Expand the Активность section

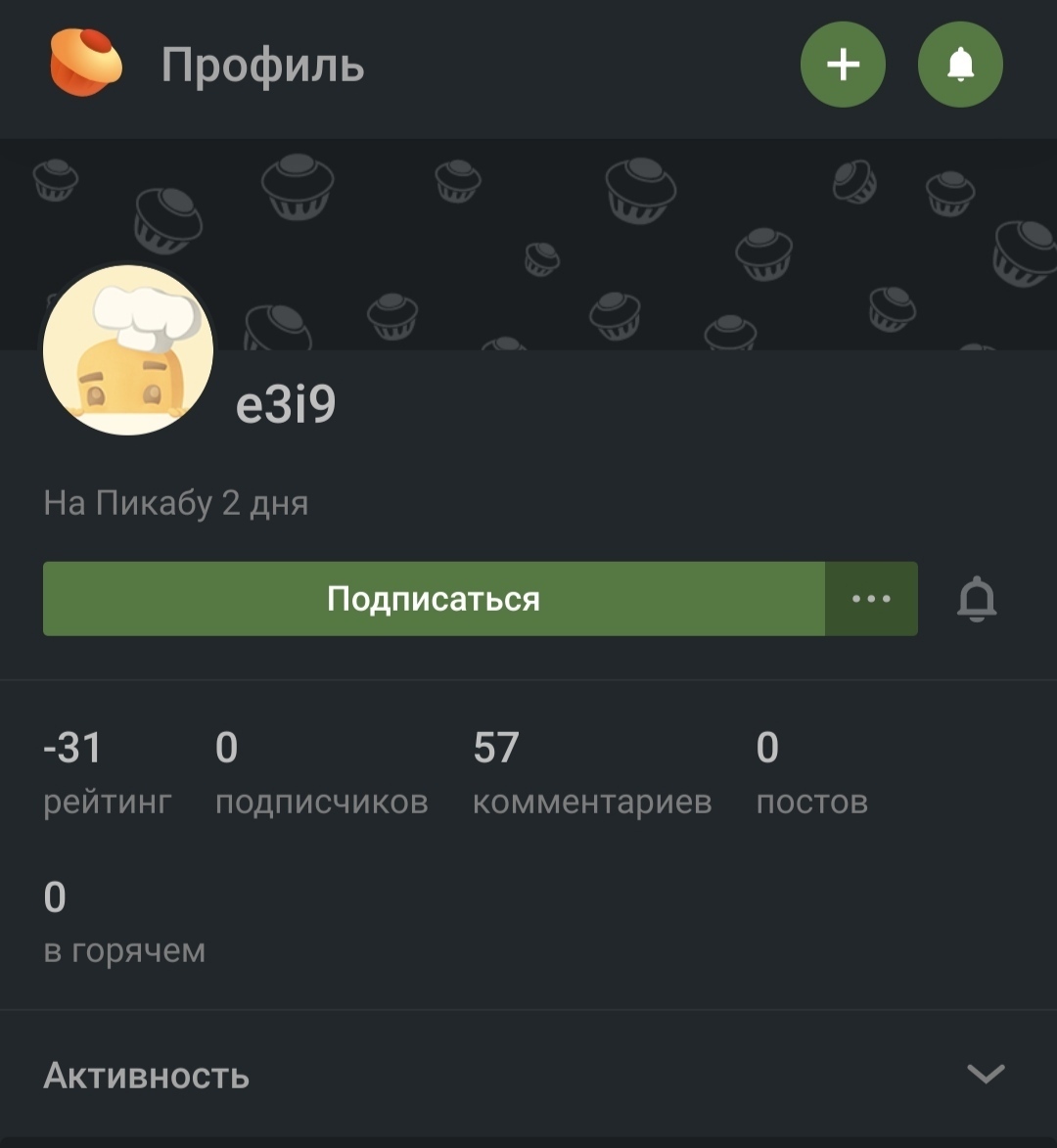[985, 1075]
